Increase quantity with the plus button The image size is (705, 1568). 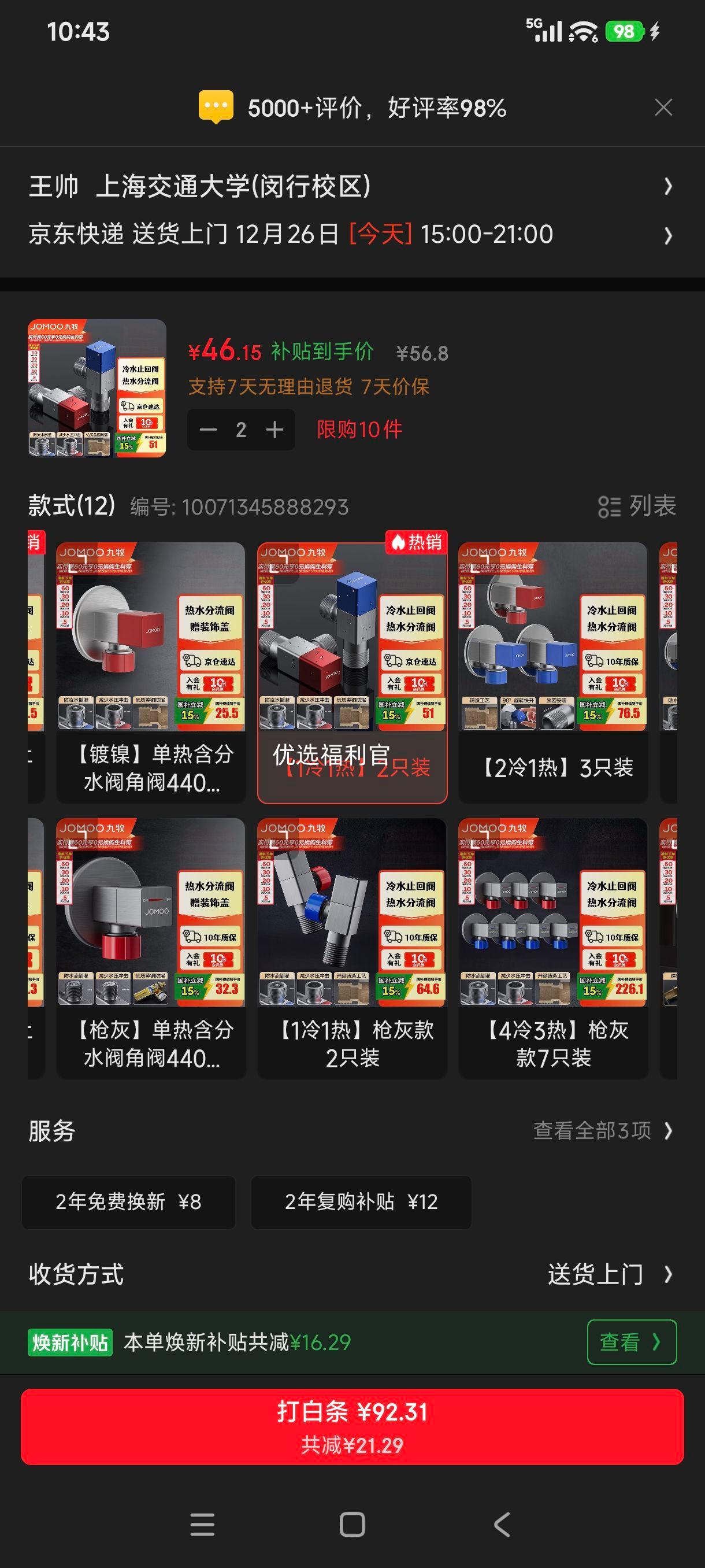275,430
